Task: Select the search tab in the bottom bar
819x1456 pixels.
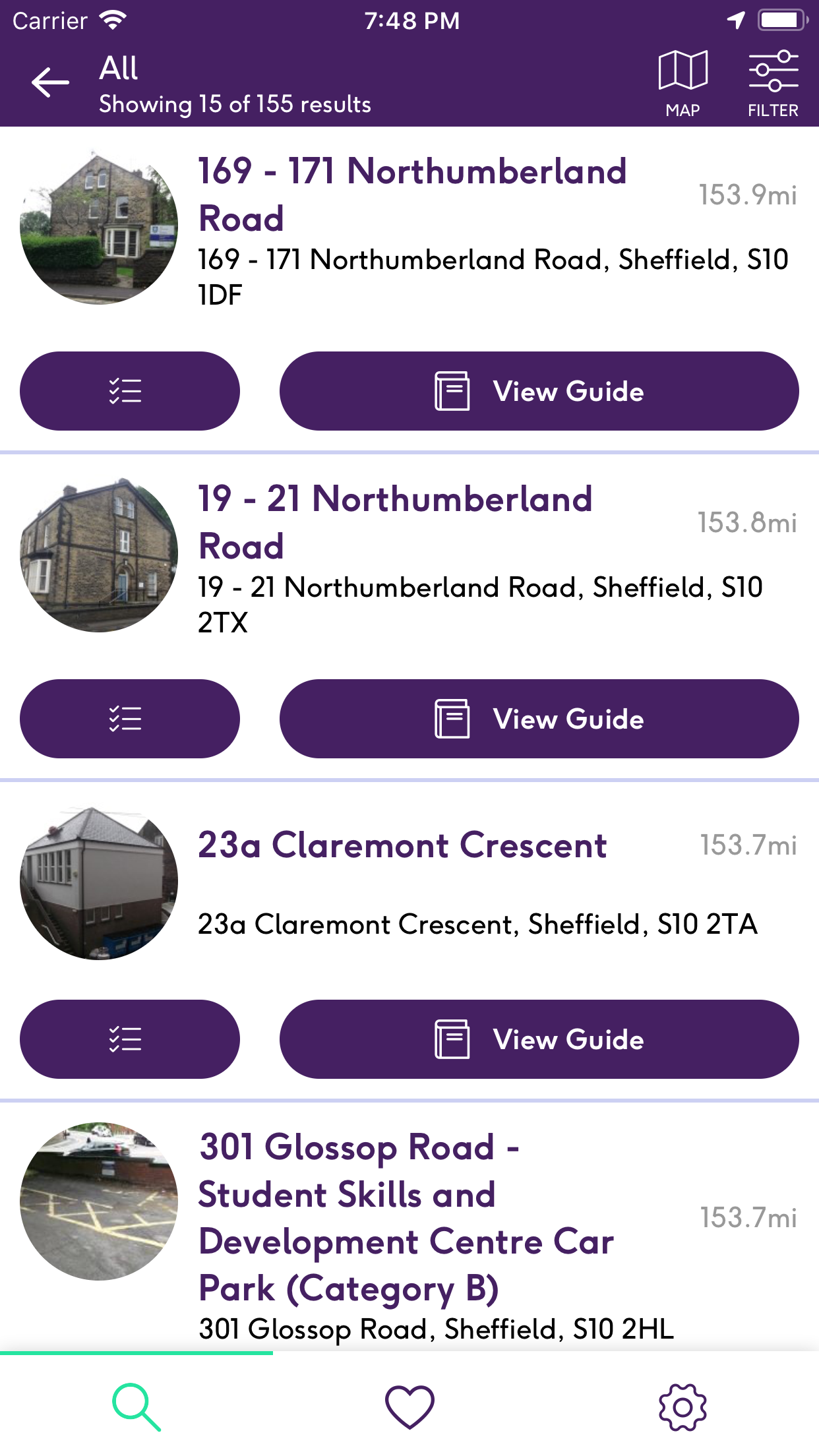Action: pos(136,1405)
